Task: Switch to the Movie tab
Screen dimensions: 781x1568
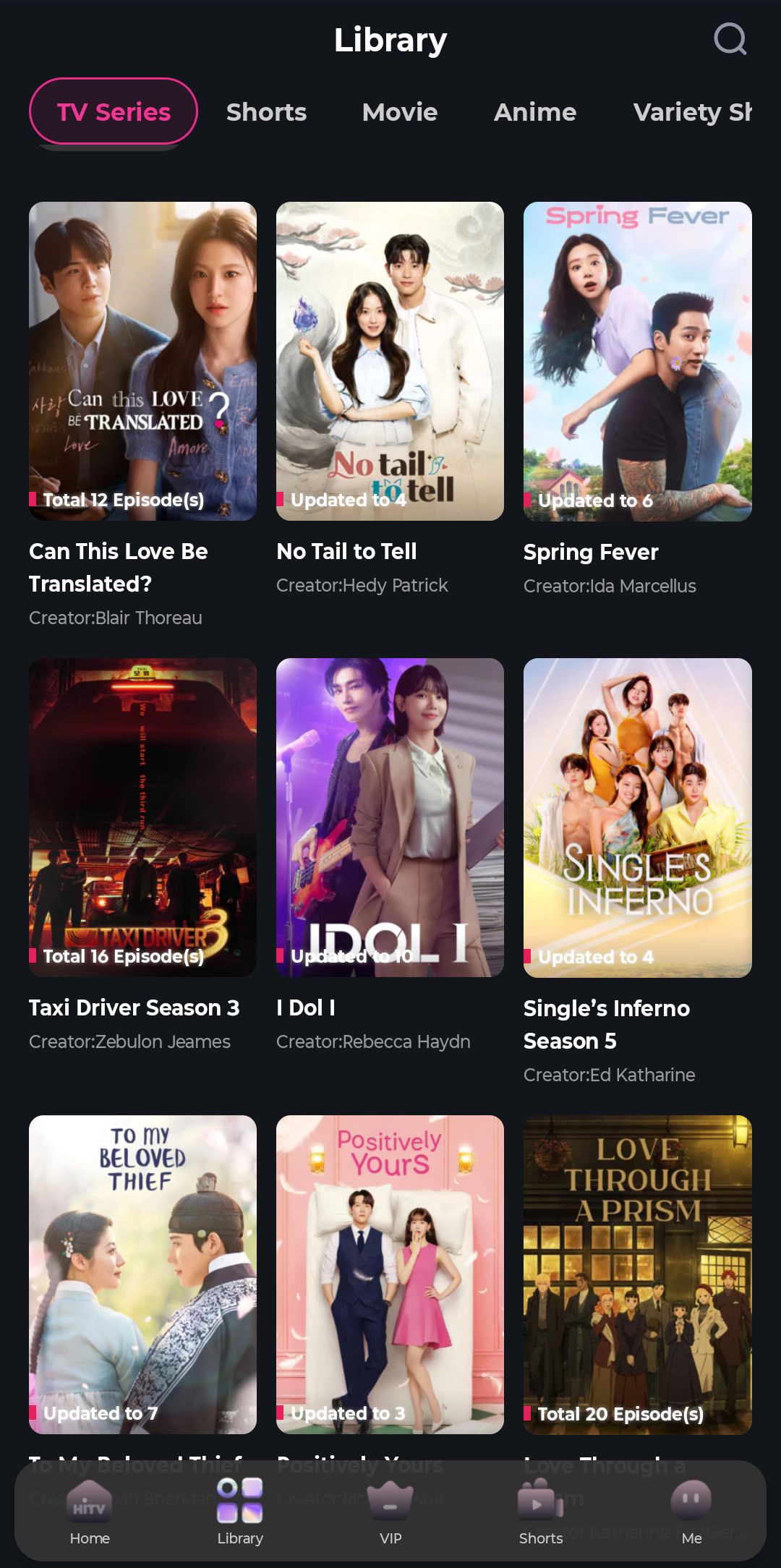Action: point(400,112)
